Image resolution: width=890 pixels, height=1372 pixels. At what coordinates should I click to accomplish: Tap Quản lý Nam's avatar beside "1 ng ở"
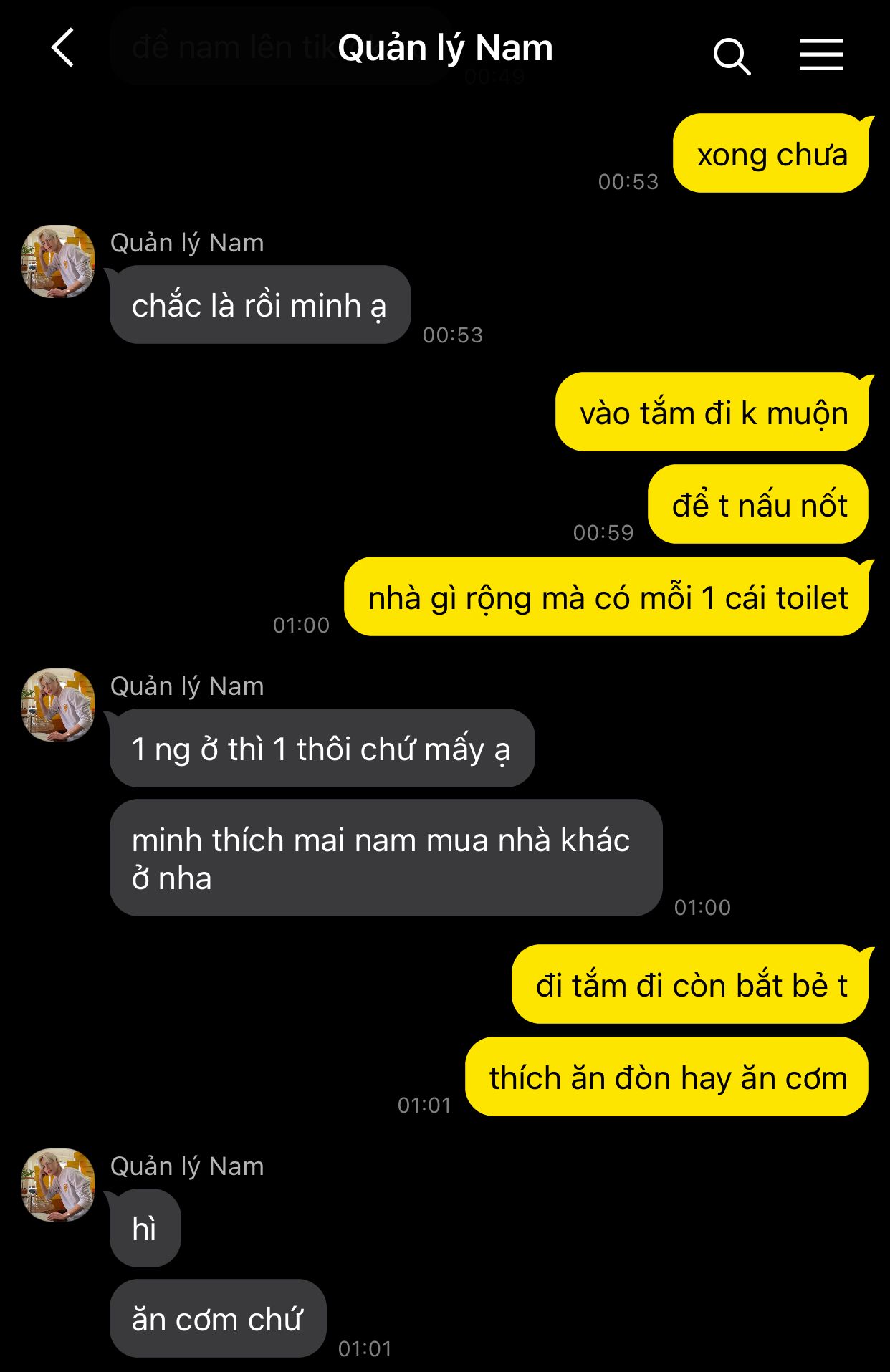(58, 705)
